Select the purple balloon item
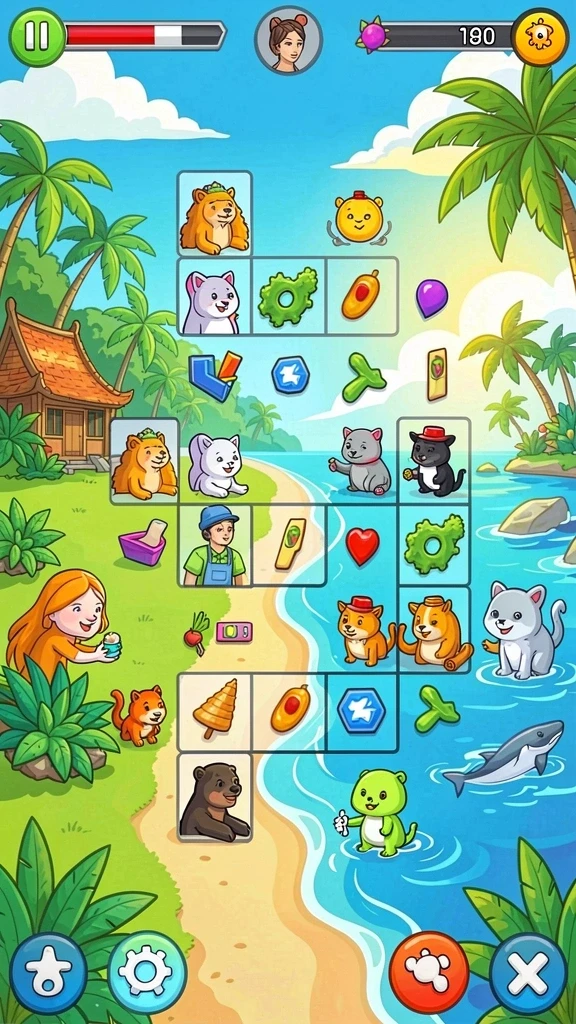 [432, 298]
